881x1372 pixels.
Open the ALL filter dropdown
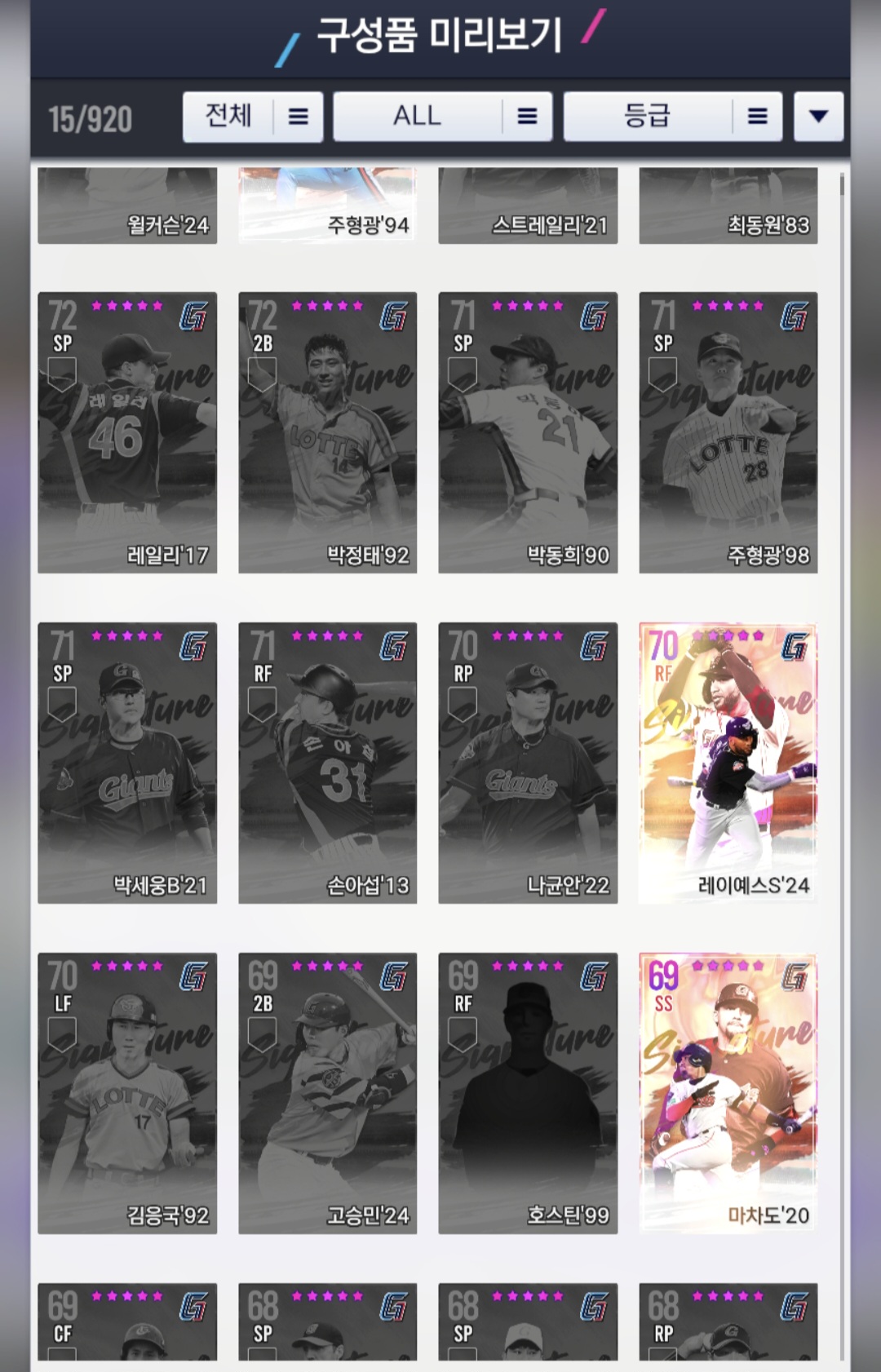tap(442, 117)
